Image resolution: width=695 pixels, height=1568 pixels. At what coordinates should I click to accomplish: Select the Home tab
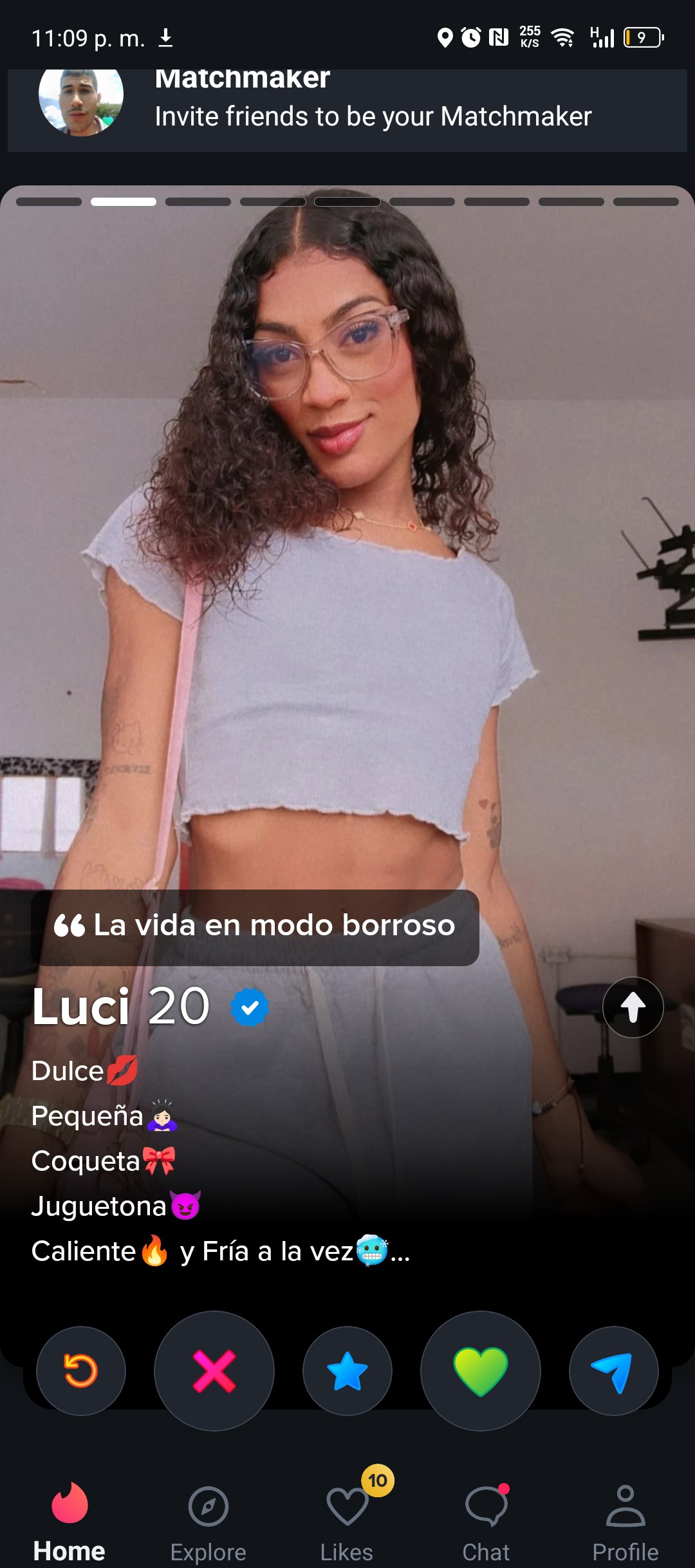click(69, 1523)
